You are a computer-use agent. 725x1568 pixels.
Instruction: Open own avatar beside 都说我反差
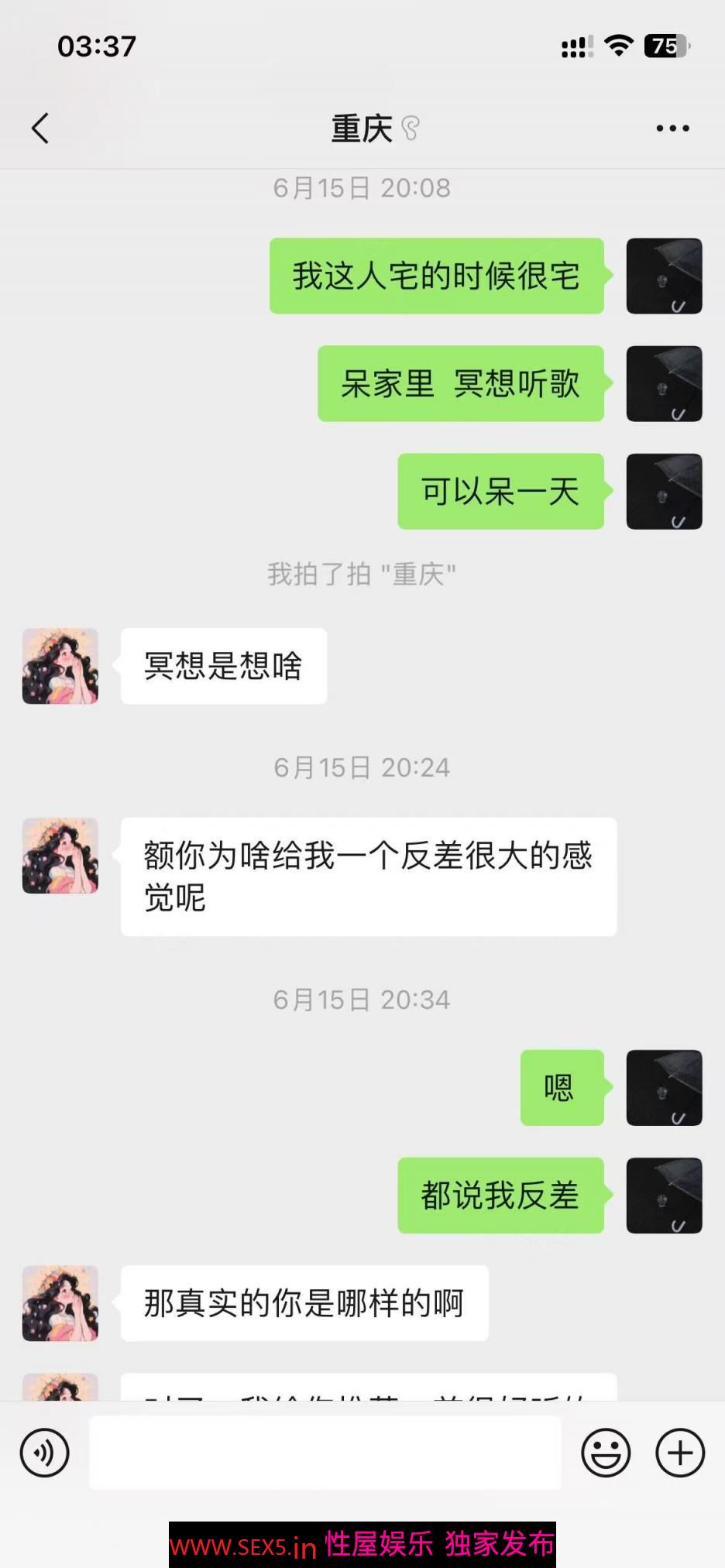pyautogui.click(x=664, y=1196)
